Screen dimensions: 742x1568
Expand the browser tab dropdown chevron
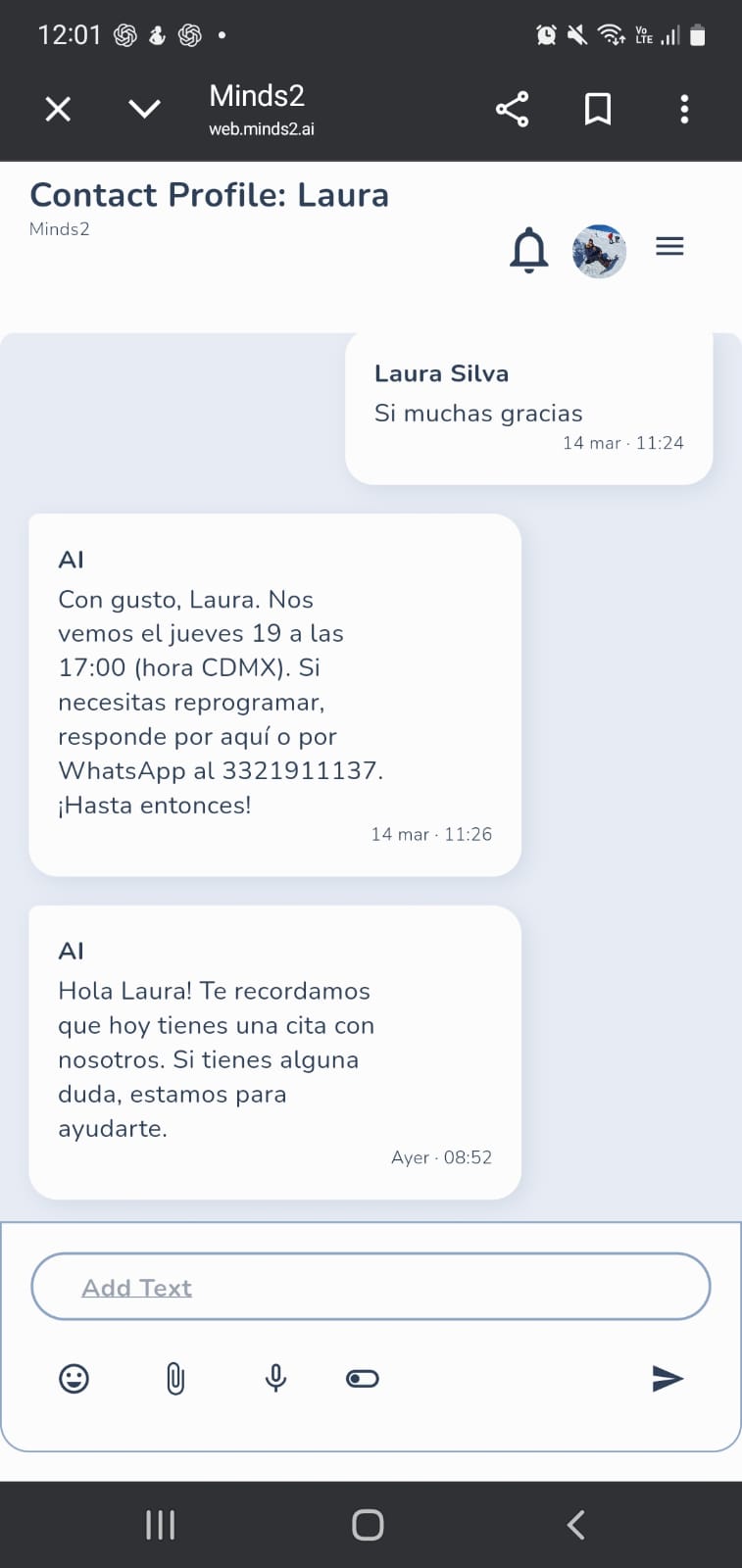click(144, 109)
